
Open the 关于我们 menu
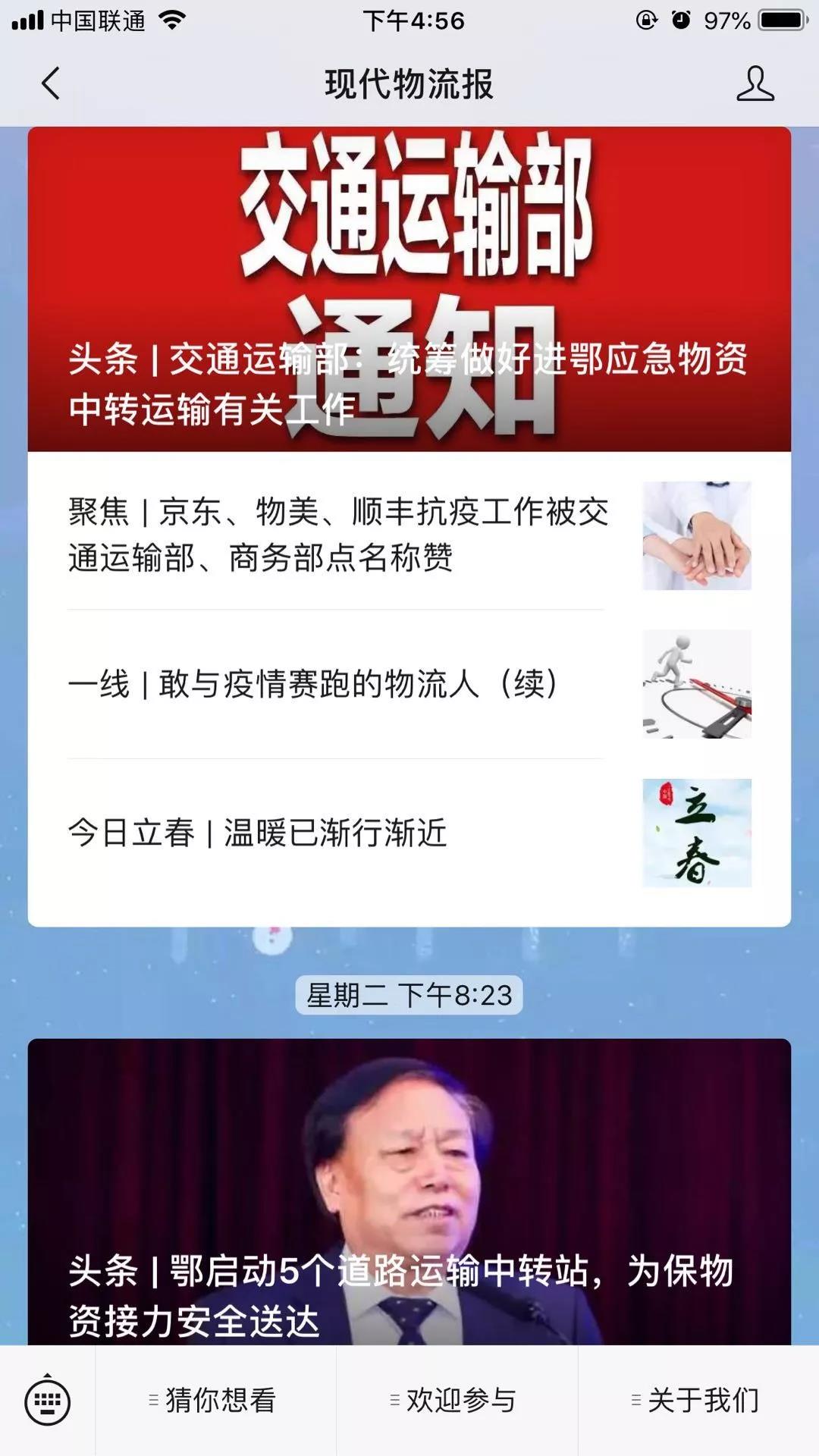click(x=698, y=1401)
